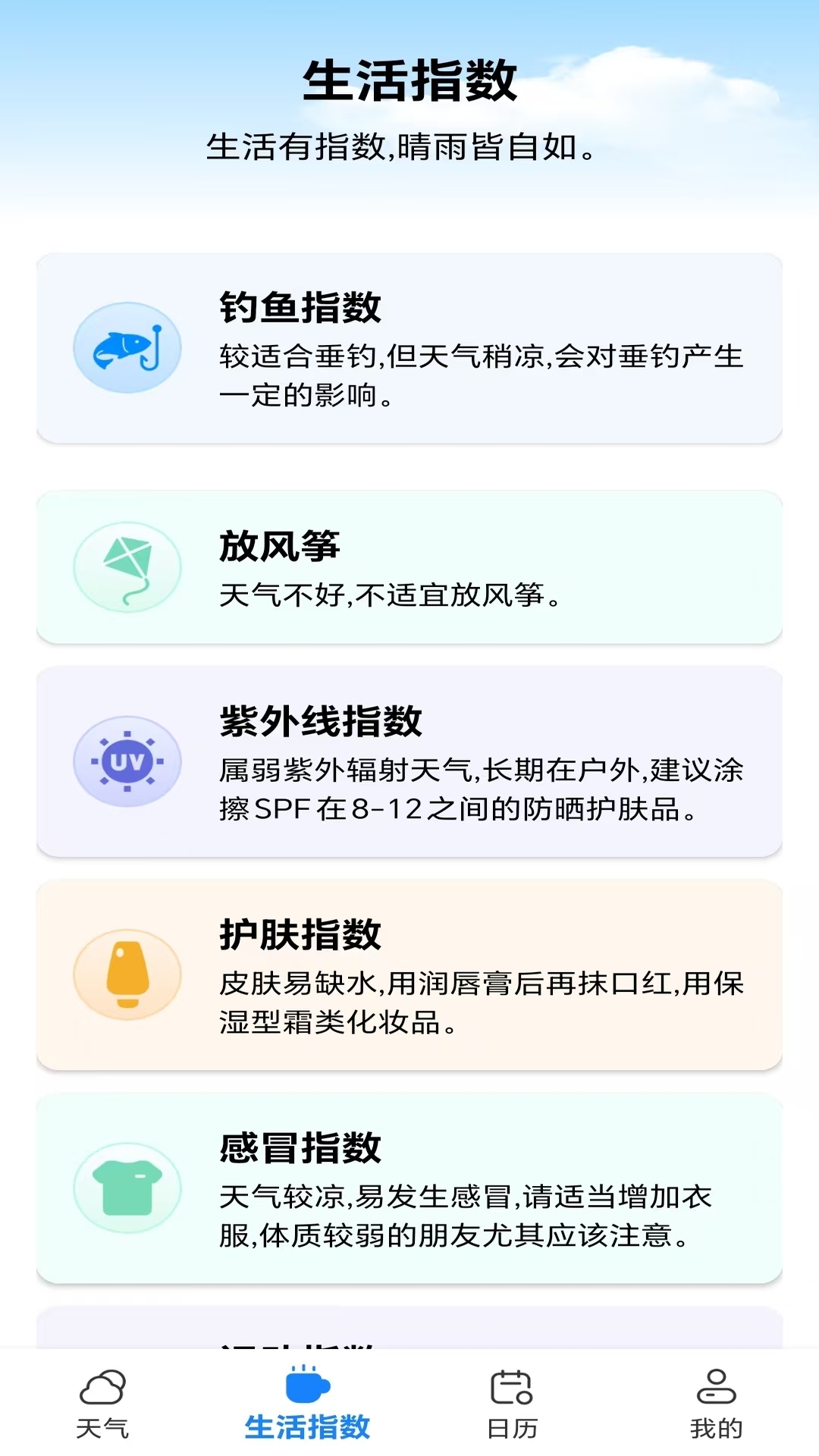819x1456 pixels.
Task: Tap the UV sun icon on 紫外线指数 card
Action: [127, 762]
